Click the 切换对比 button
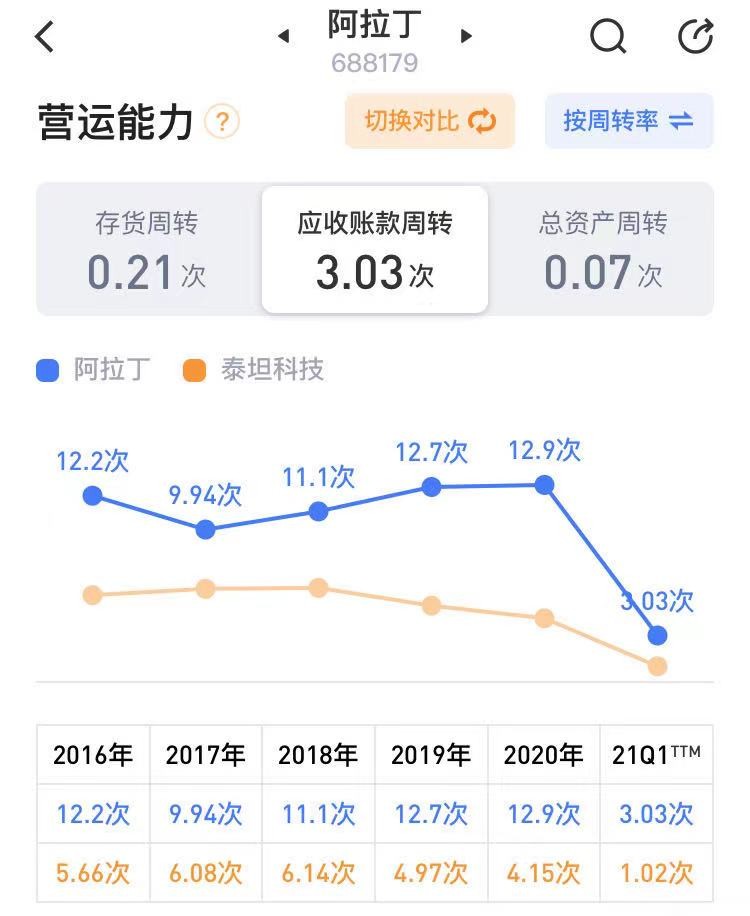The height and width of the screenshot is (916, 750). pyautogui.click(x=429, y=120)
